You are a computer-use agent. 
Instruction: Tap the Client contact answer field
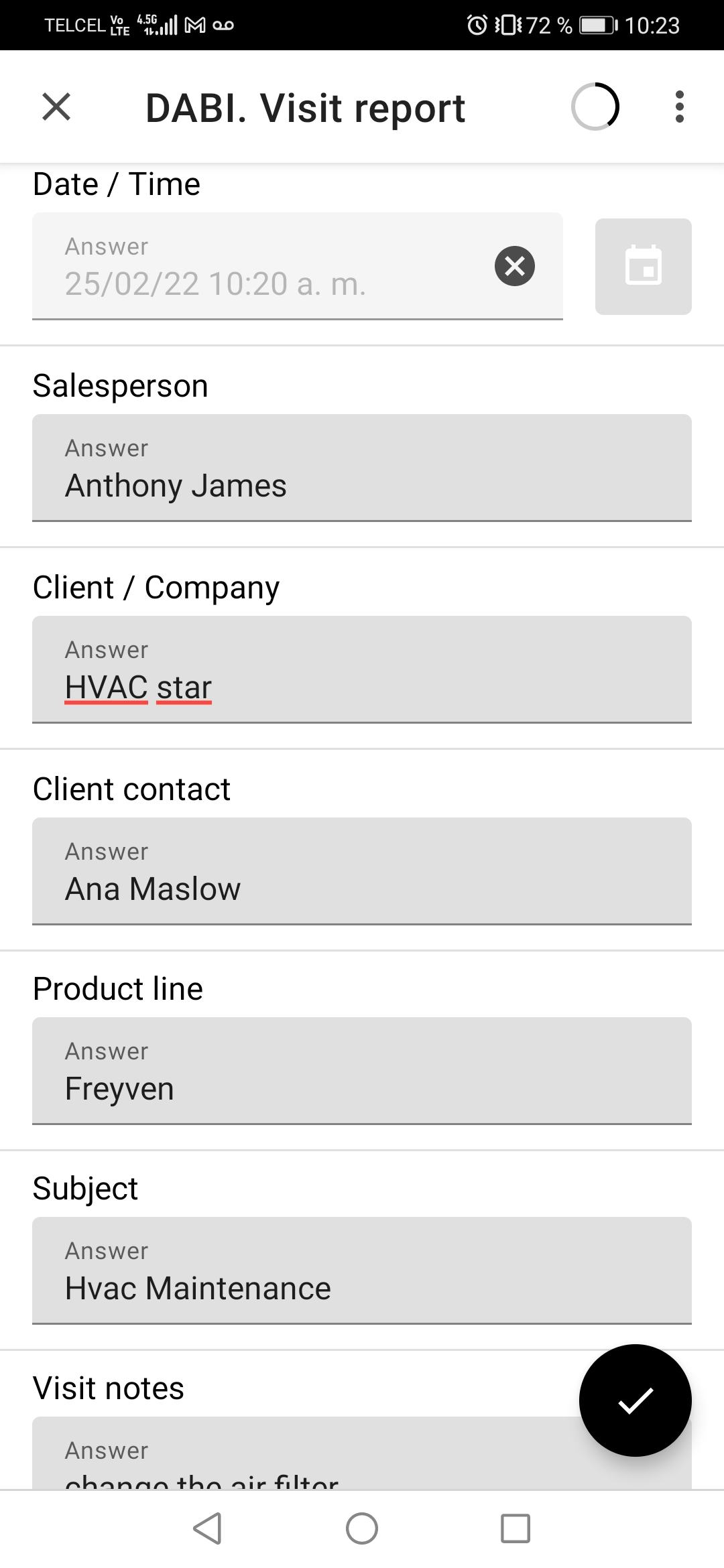[x=362, y=871]
